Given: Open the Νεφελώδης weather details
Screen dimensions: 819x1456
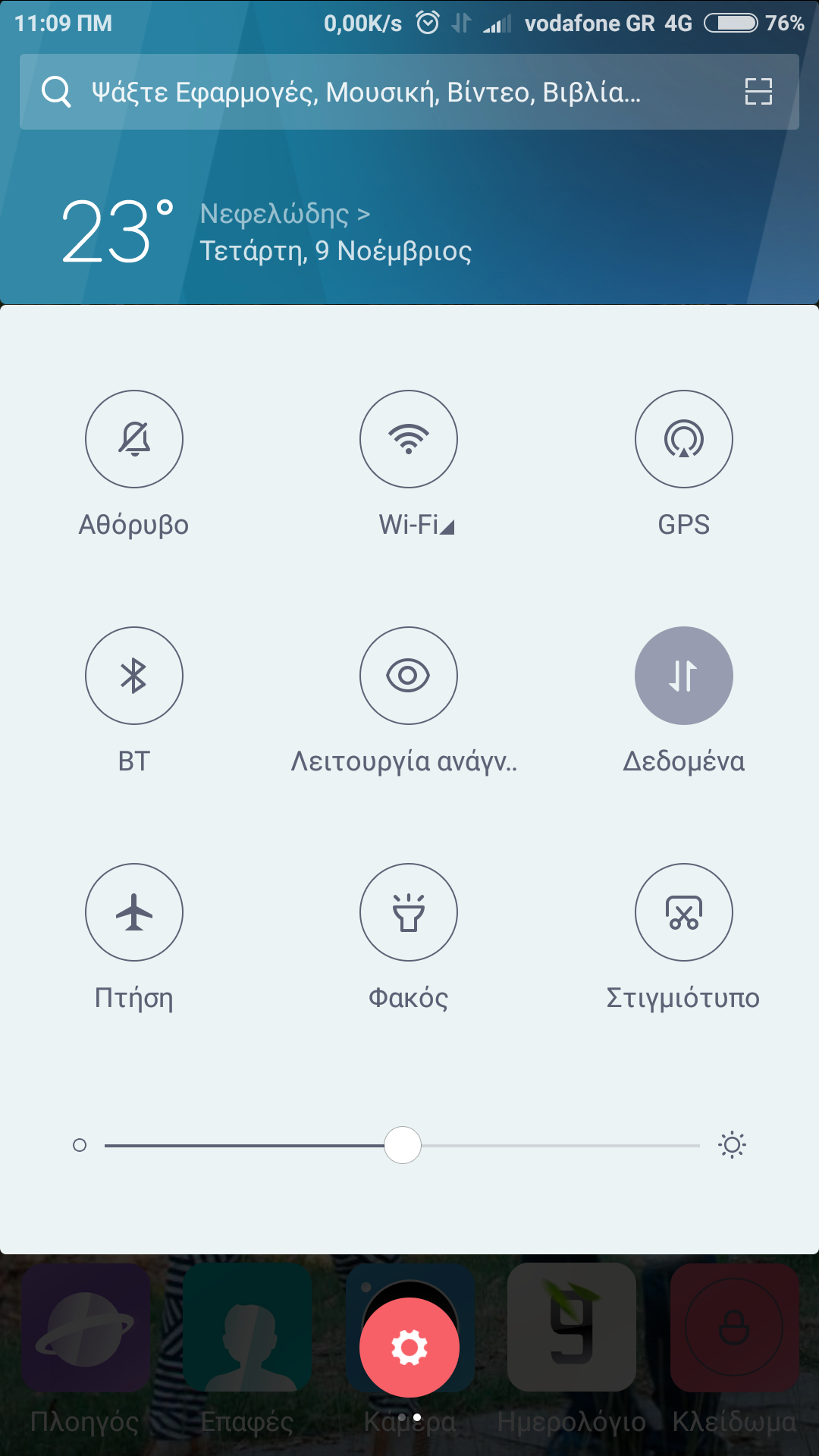Looking at the screenshot, I should [284, 215].
